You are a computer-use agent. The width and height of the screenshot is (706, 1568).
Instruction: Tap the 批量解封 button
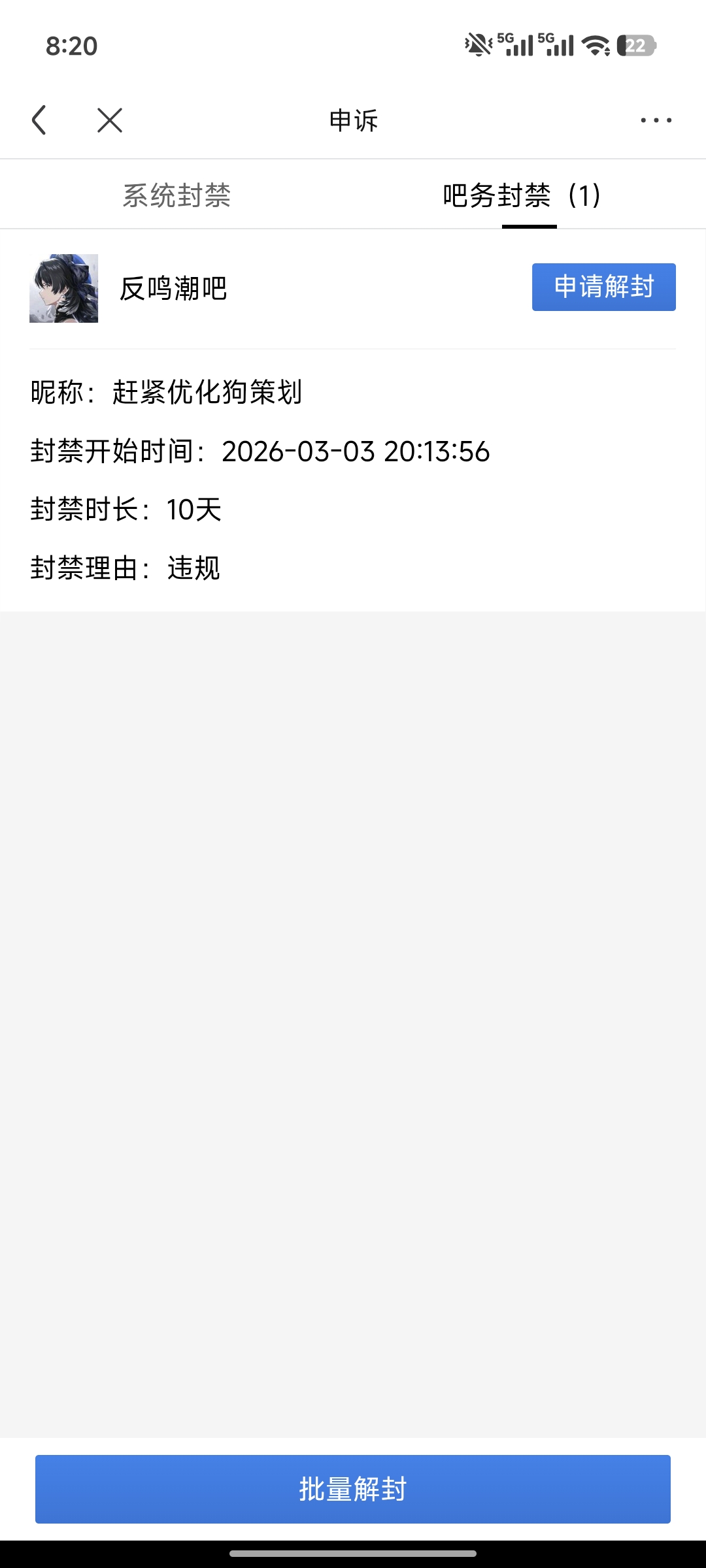click(353, 1489)
